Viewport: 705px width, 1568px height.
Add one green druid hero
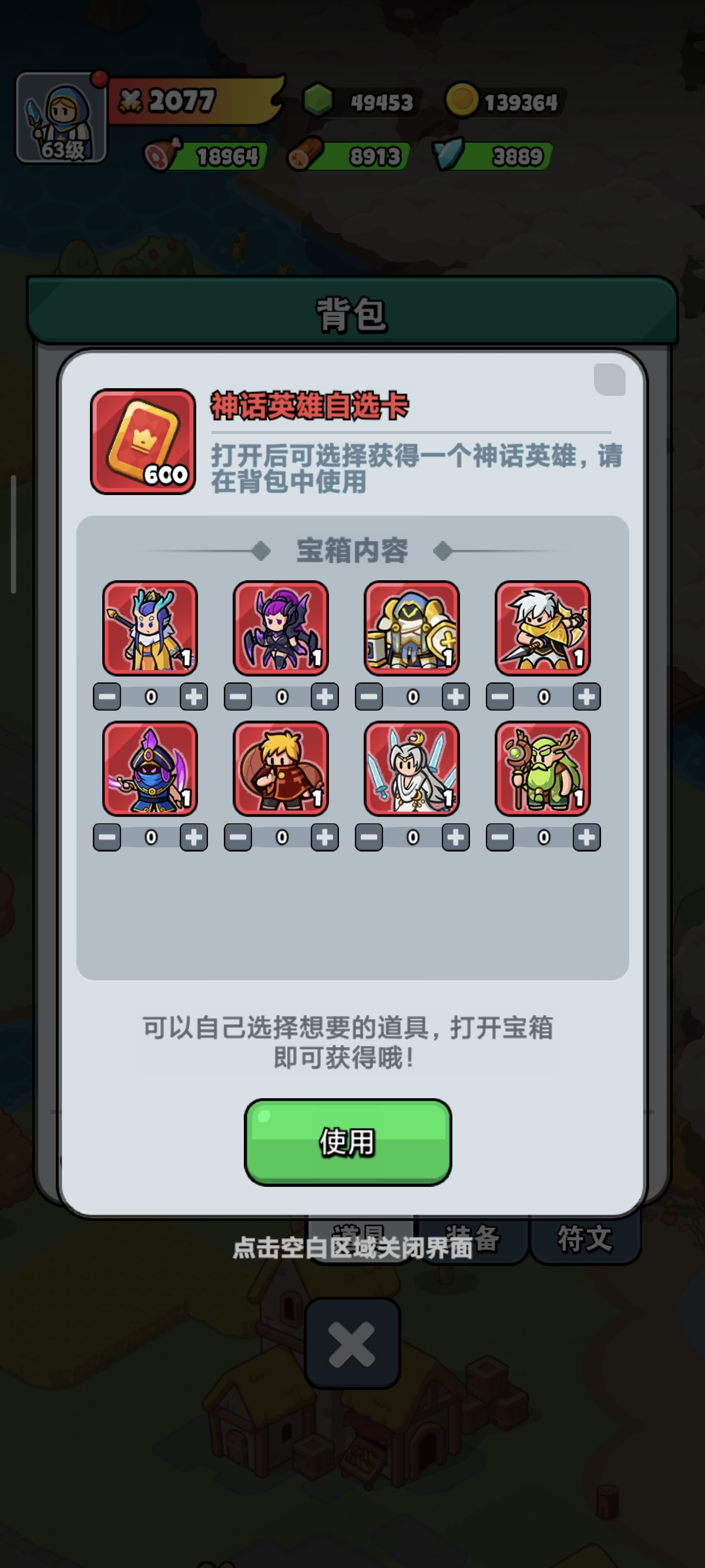tap(586, 837)
